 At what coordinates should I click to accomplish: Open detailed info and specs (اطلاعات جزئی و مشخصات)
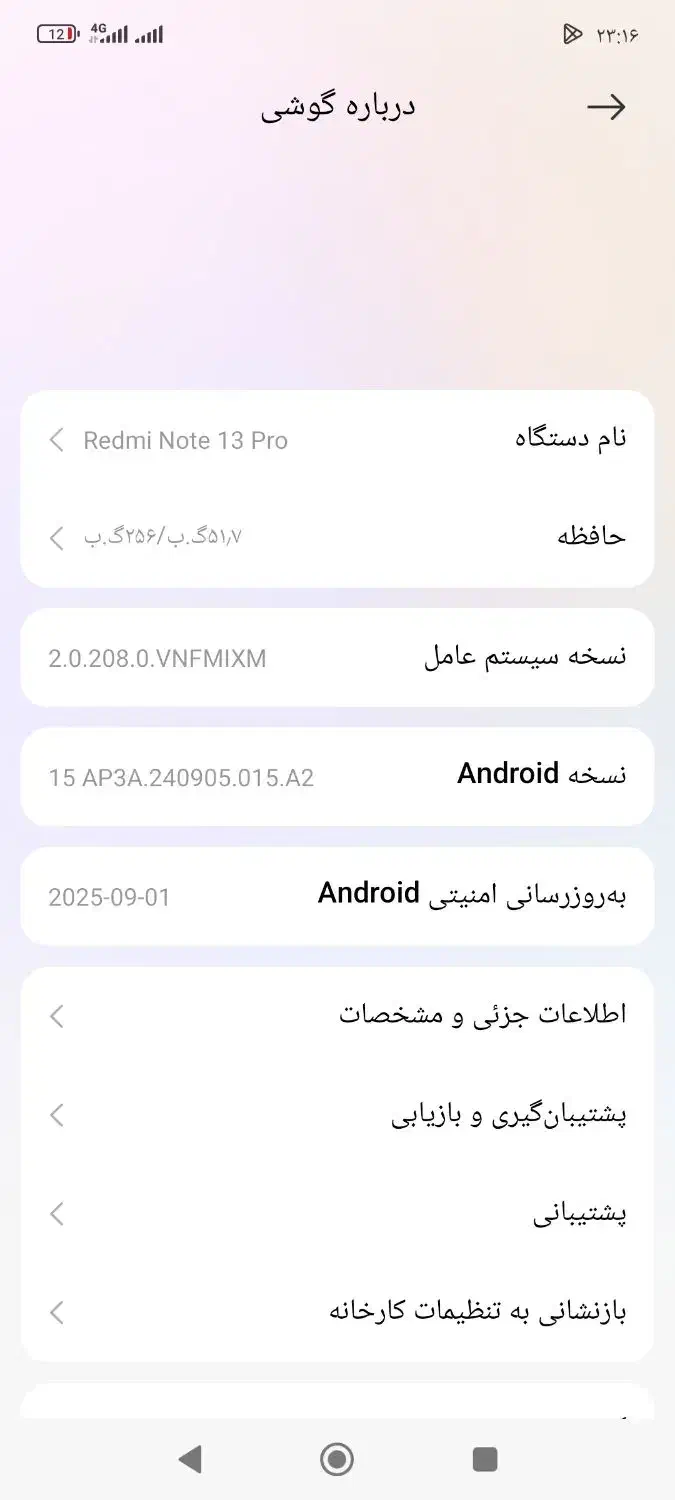point(337,1016)
